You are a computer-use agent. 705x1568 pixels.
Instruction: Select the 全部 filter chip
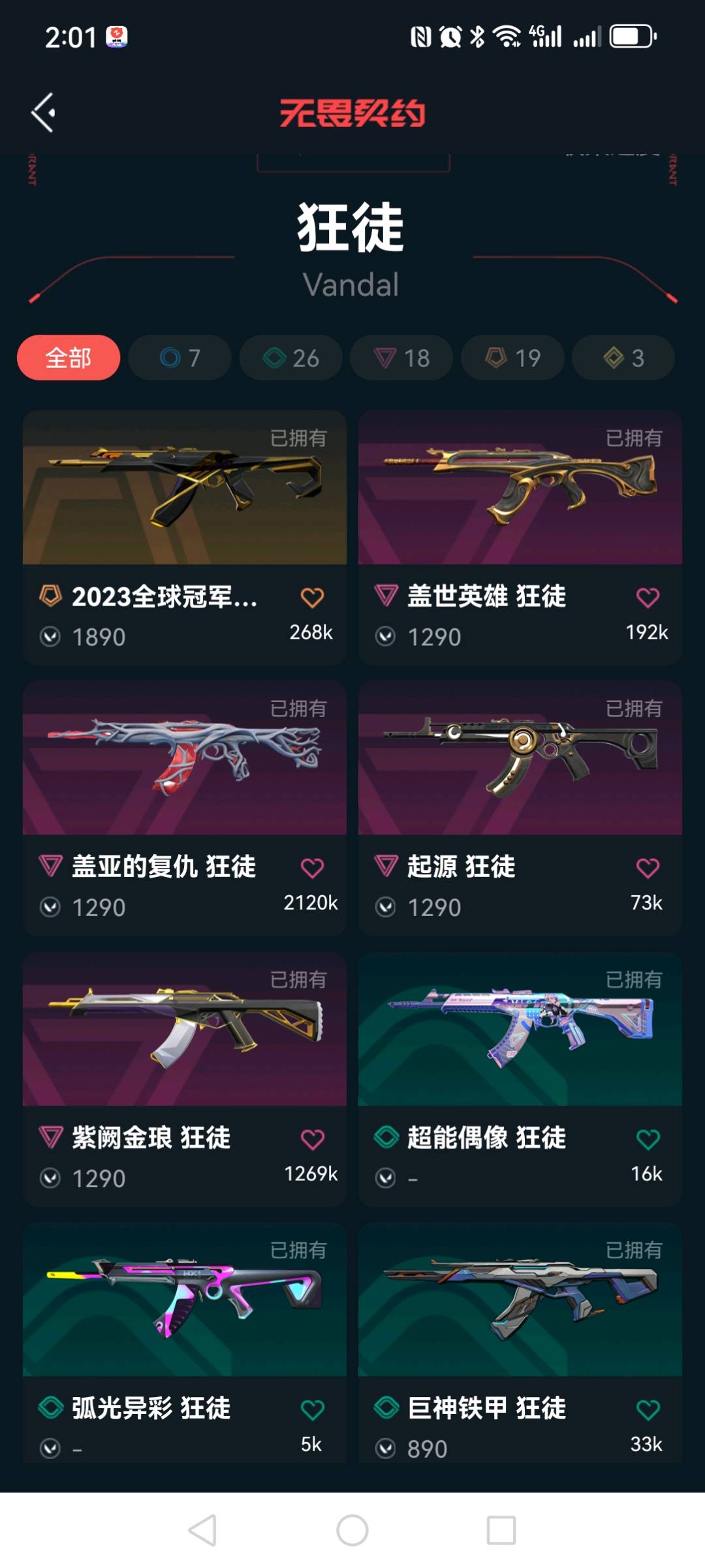pos(69,358)
